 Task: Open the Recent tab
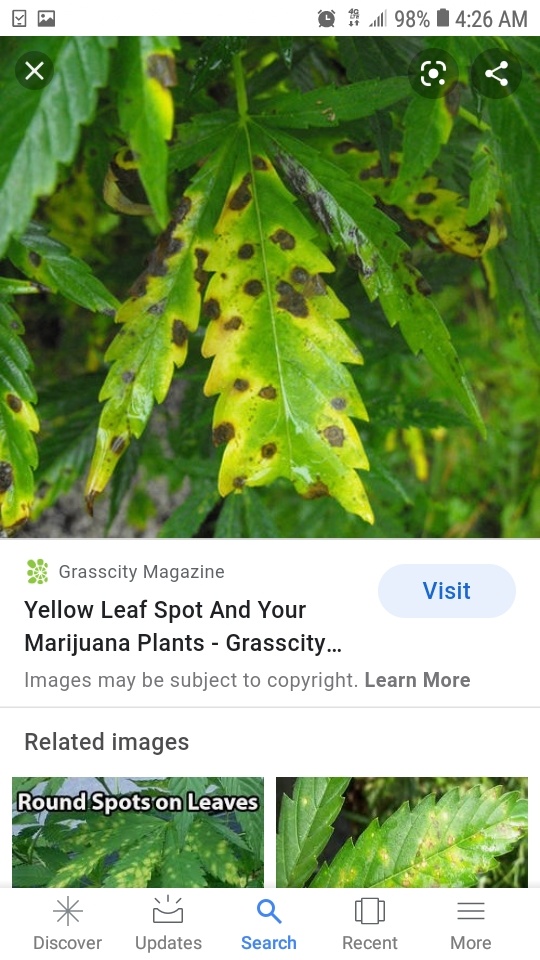tap(370, 924)
